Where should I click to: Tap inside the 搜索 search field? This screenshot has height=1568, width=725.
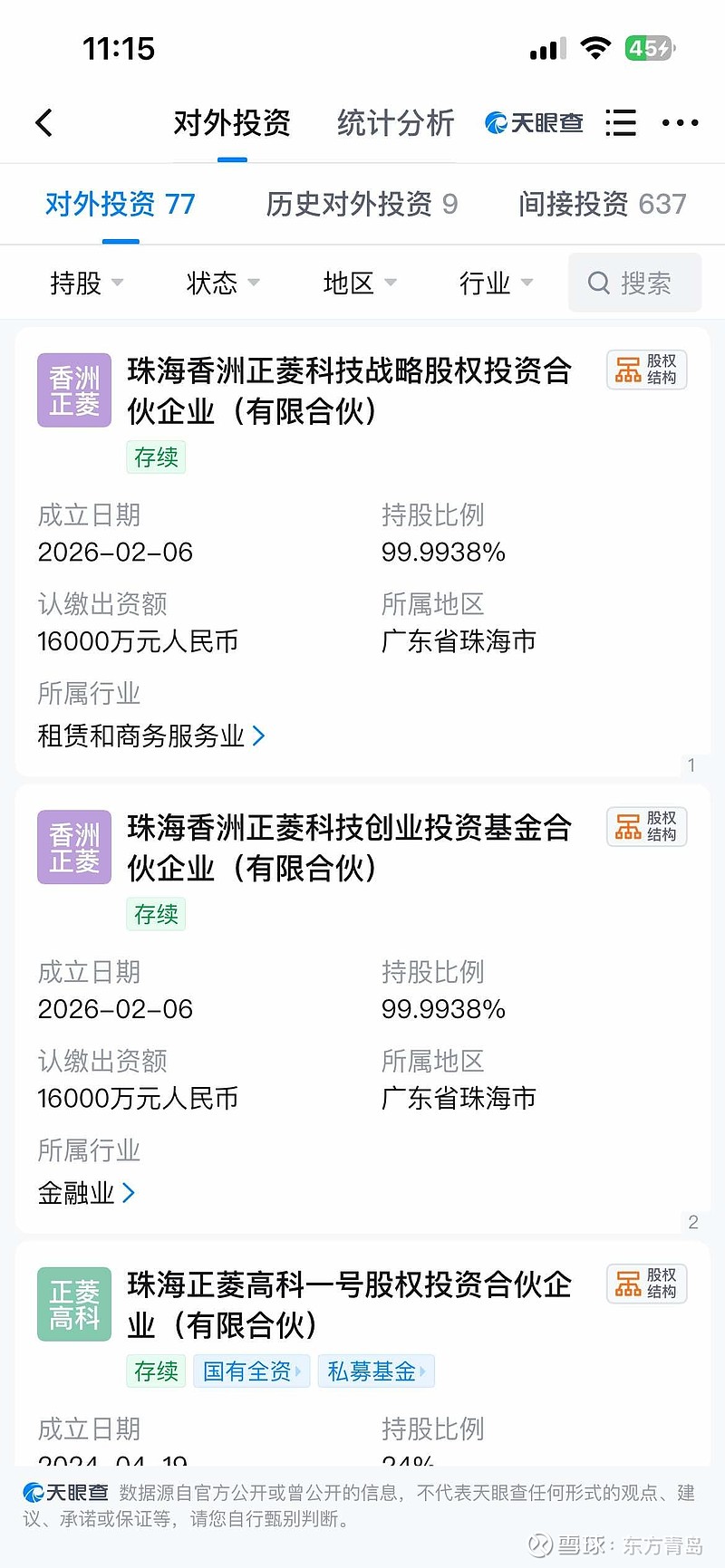click(x=643, y=283)
